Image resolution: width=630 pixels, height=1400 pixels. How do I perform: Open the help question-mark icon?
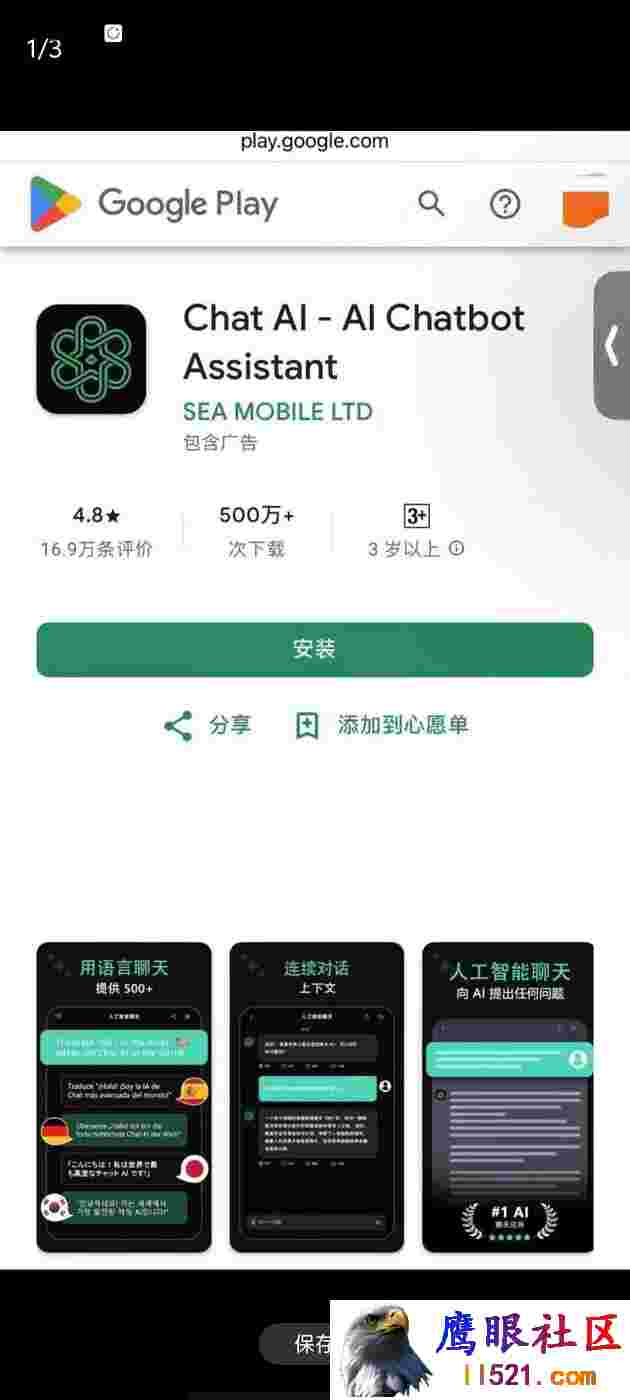pyautogui.click(x=505, y=205)
